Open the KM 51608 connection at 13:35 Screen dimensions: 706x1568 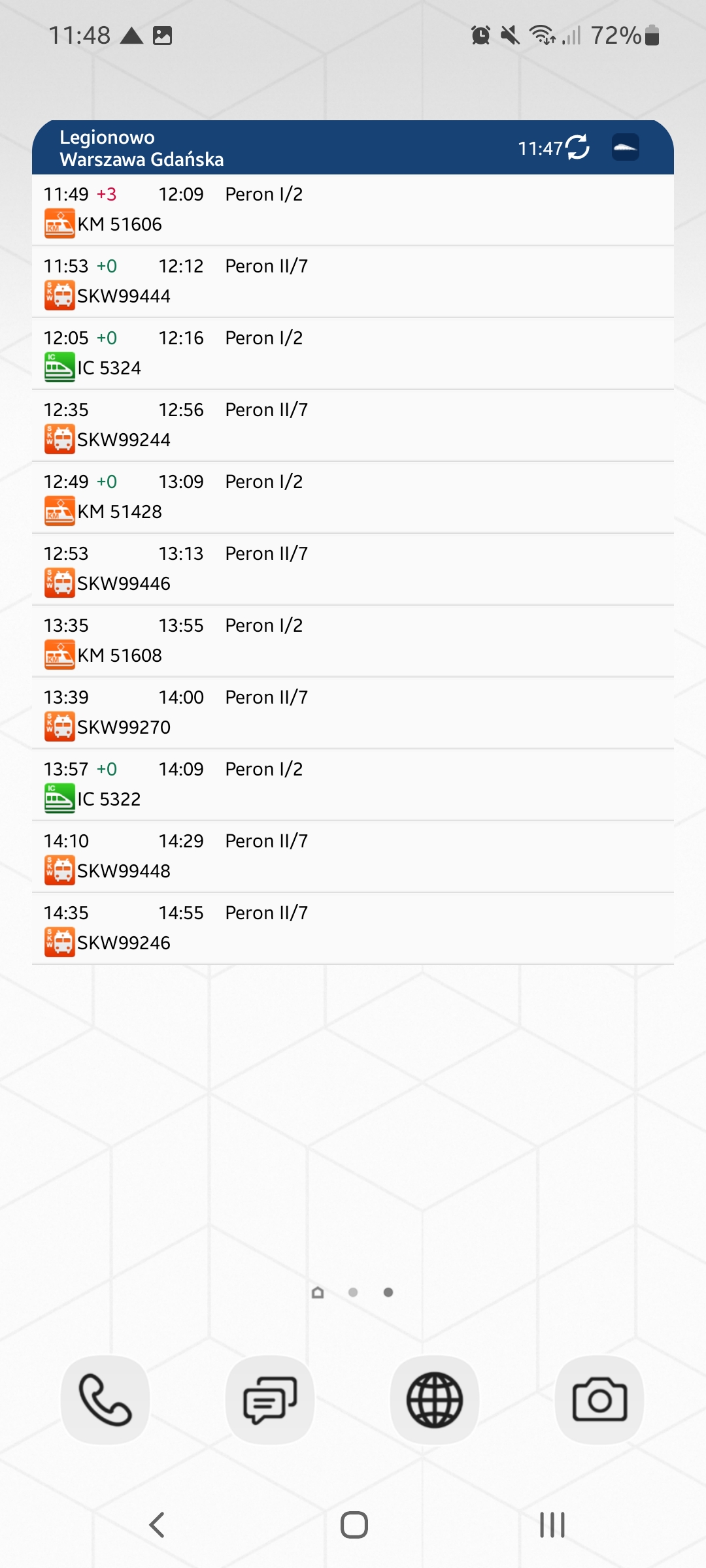(x=353, y=642)
